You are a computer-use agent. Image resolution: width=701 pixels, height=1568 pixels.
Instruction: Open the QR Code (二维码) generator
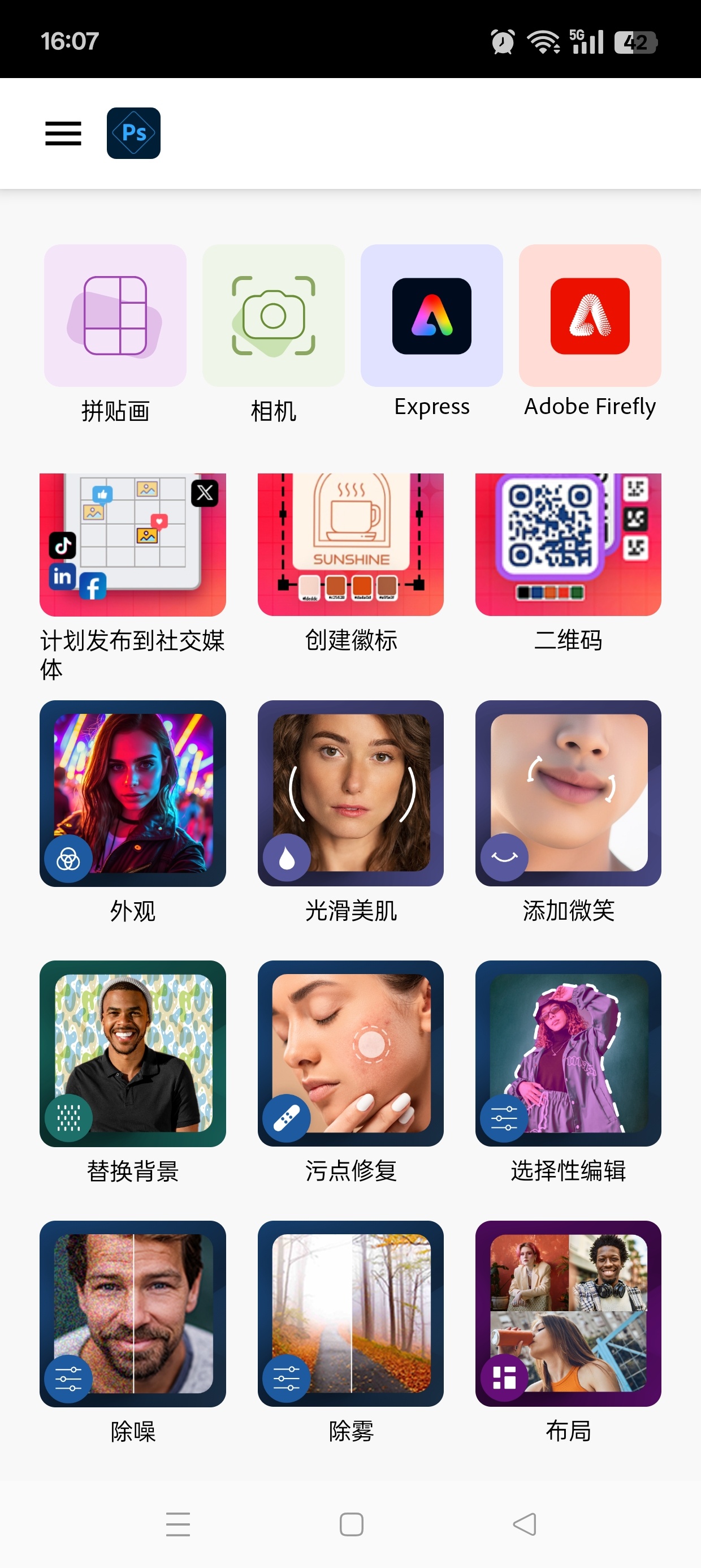pos(568,544)
